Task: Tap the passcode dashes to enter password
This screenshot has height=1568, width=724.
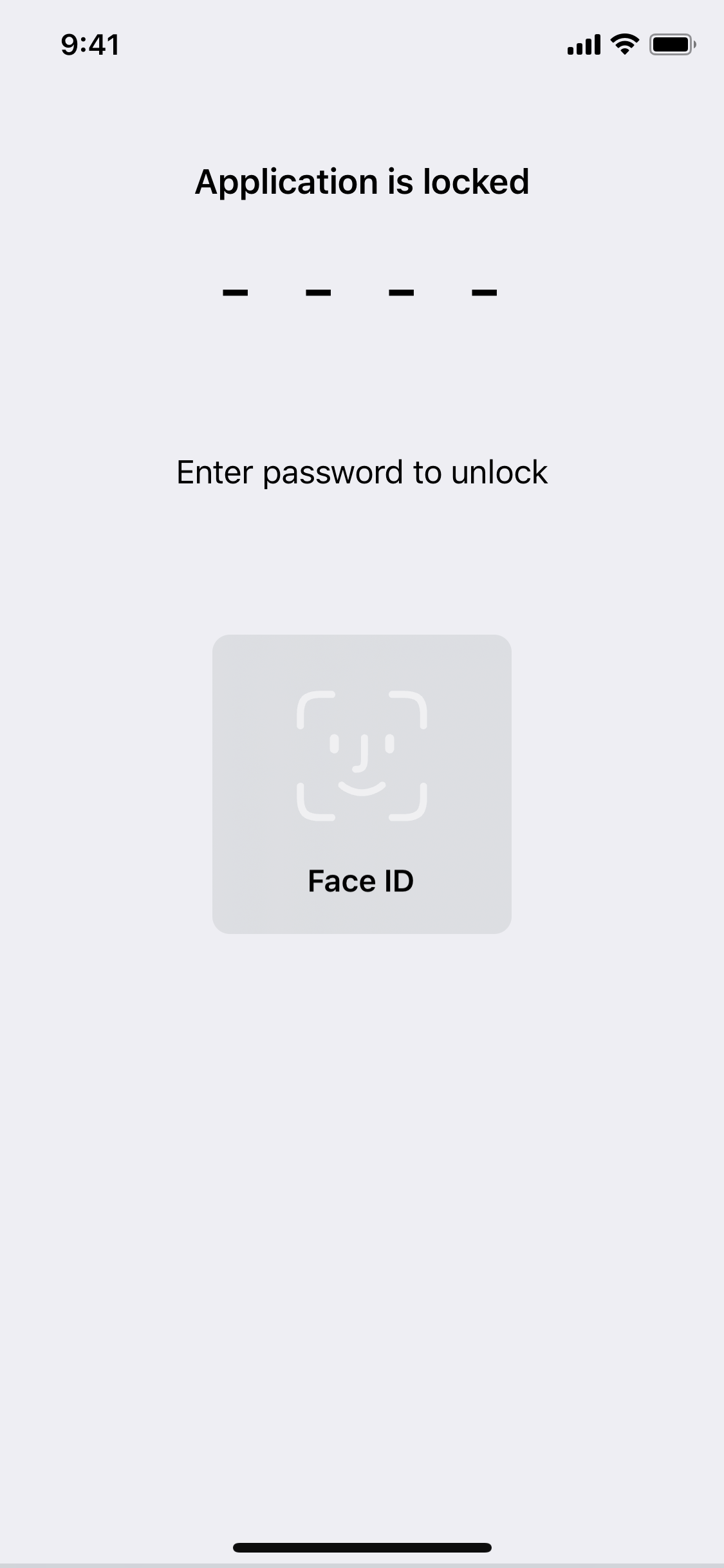Action: pos(360,293)
